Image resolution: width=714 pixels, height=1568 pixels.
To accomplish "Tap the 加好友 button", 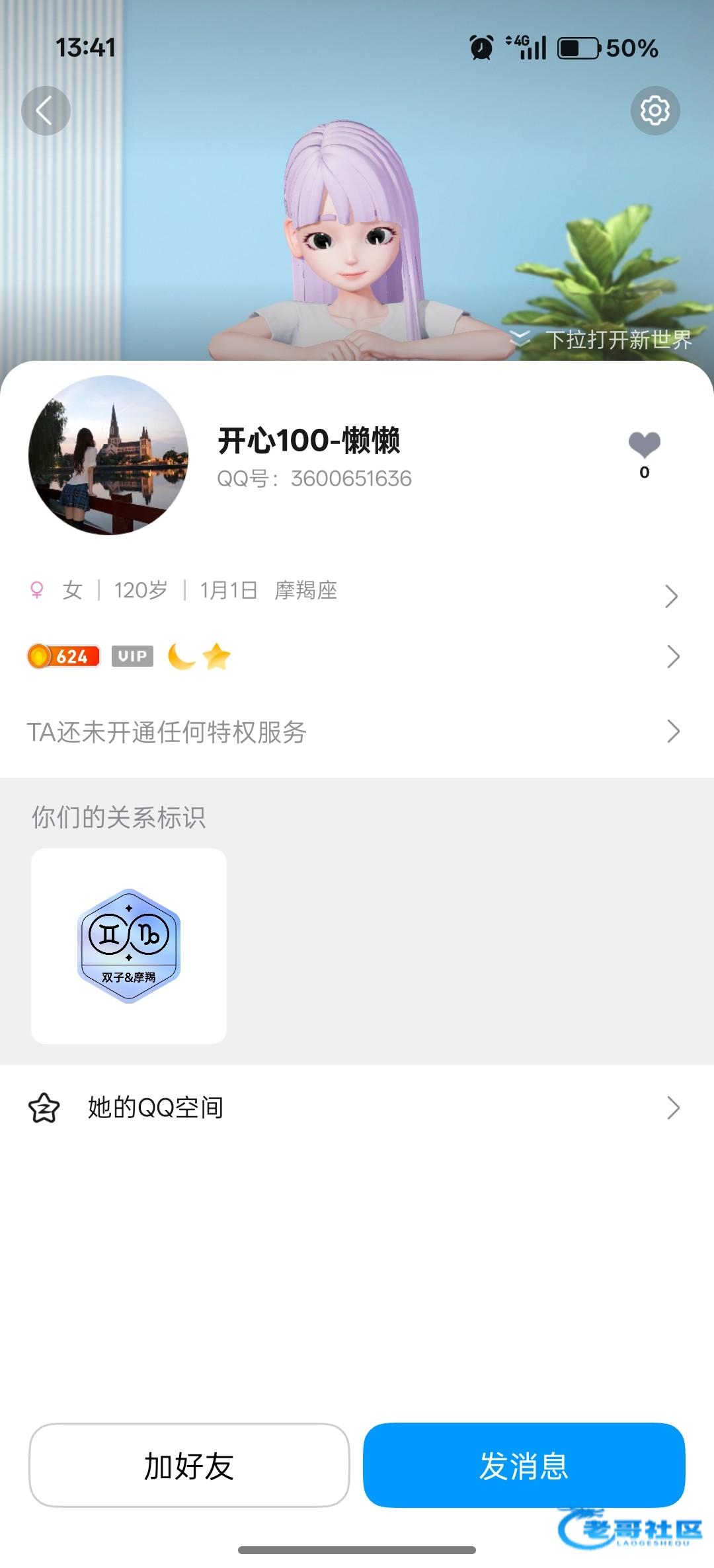I will pyautogui.click(x=189, y=1466).
